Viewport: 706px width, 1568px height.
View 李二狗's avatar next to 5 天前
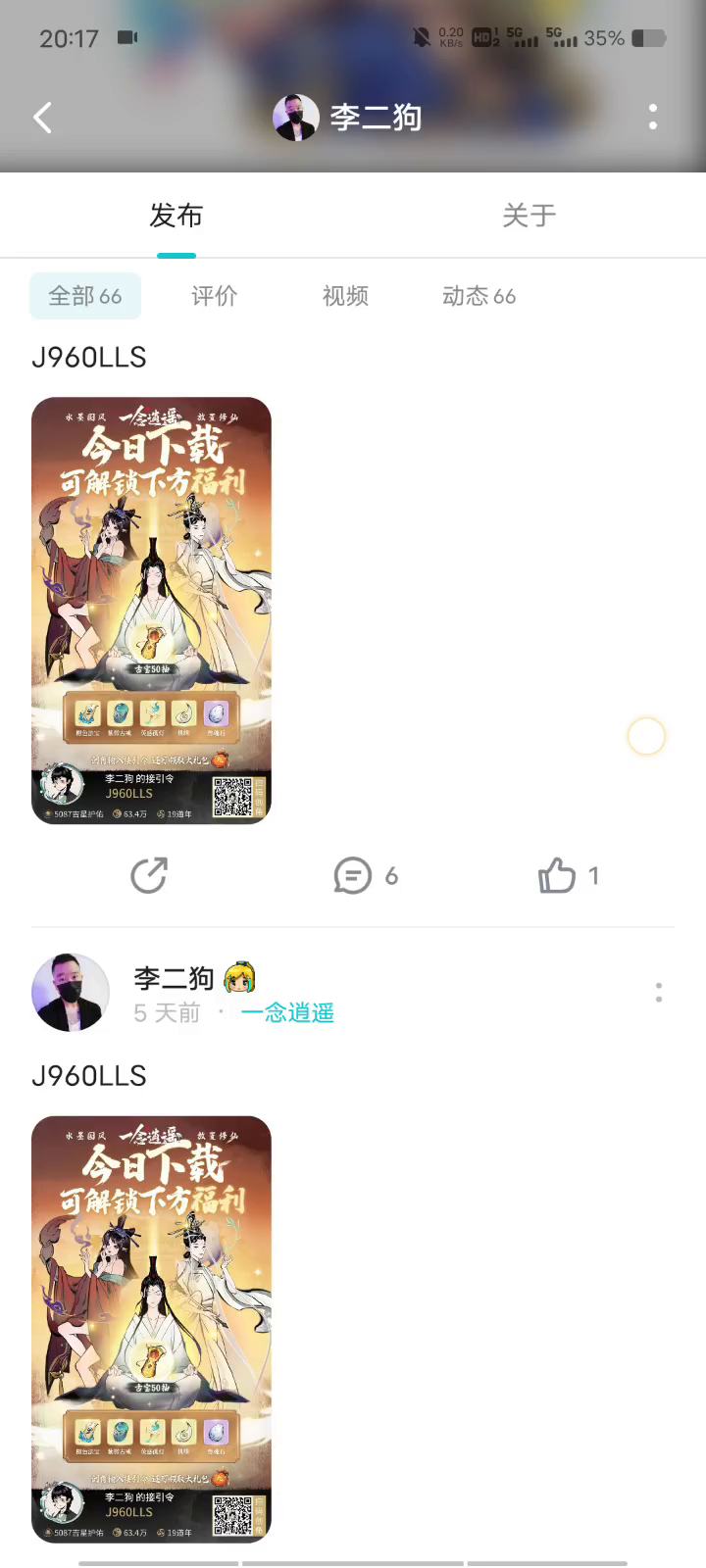[71, 993]
